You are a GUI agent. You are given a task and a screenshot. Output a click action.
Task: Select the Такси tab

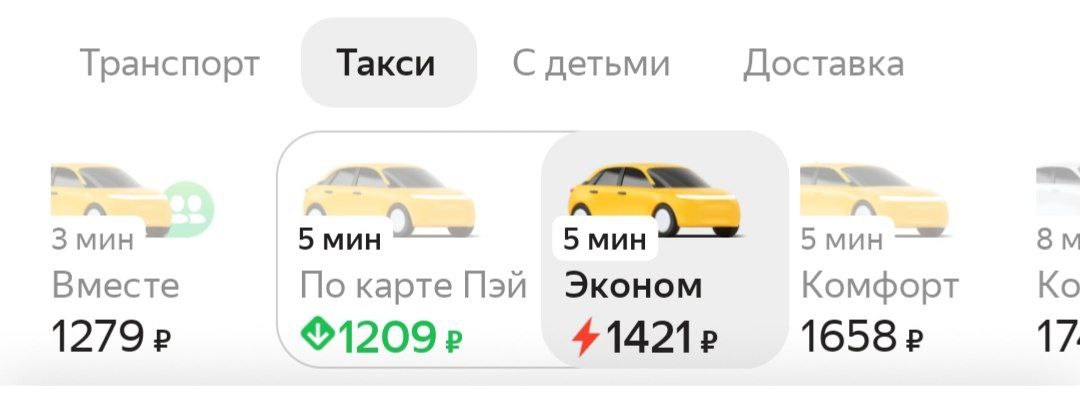(387, 64)
